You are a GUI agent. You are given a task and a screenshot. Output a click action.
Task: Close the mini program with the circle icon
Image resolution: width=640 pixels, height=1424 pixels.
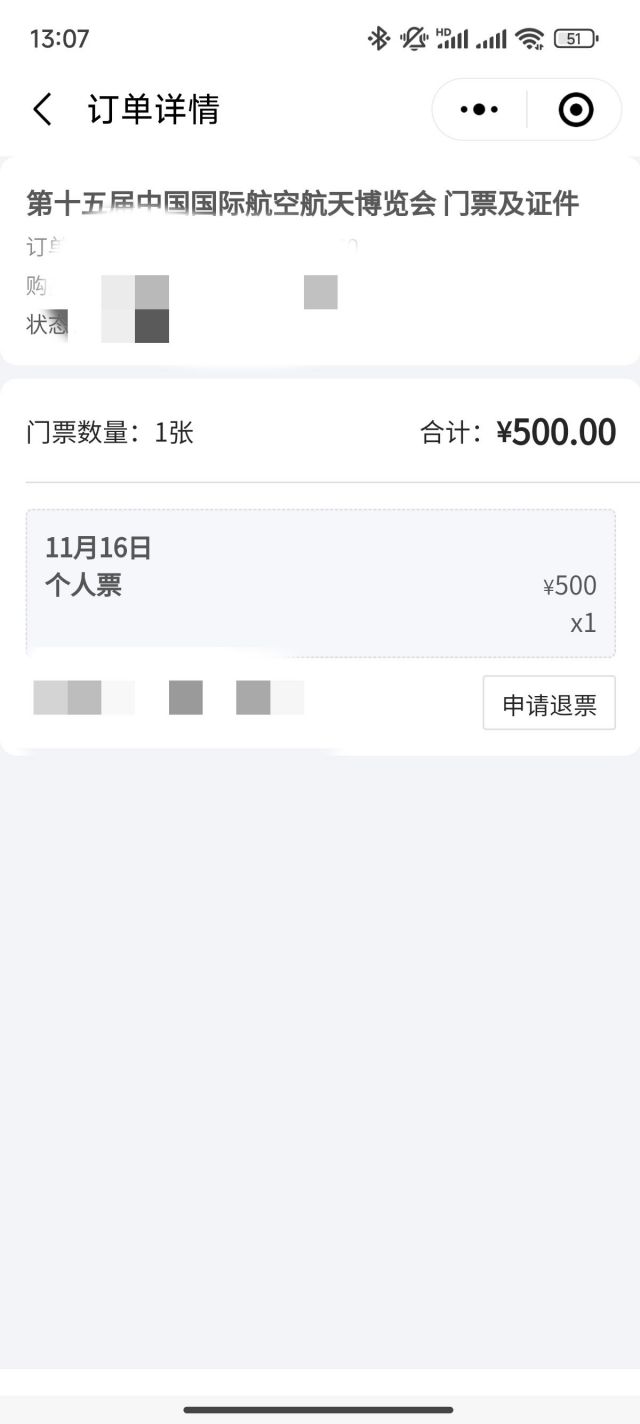pyautogui.click(x=576, y=109)
